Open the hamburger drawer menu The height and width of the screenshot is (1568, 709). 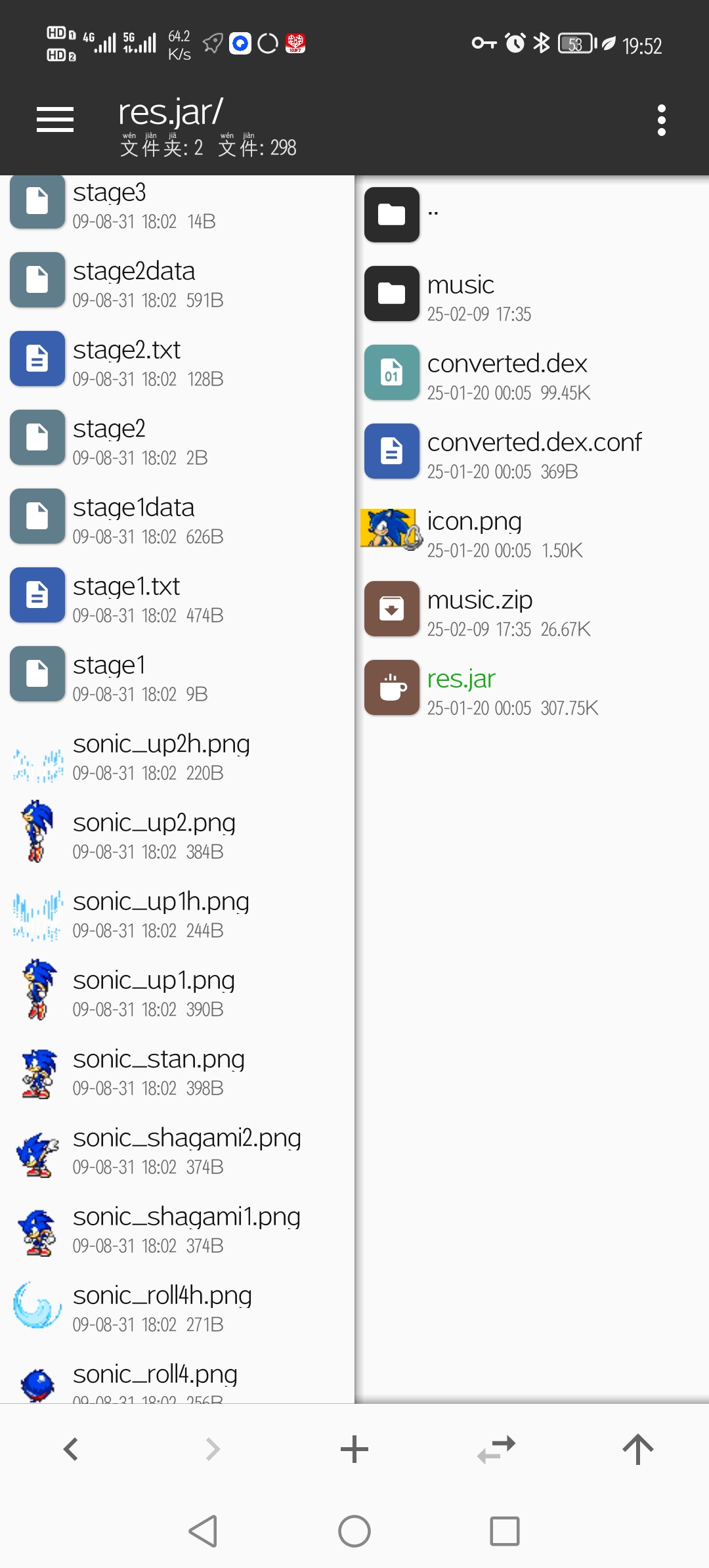55,120
